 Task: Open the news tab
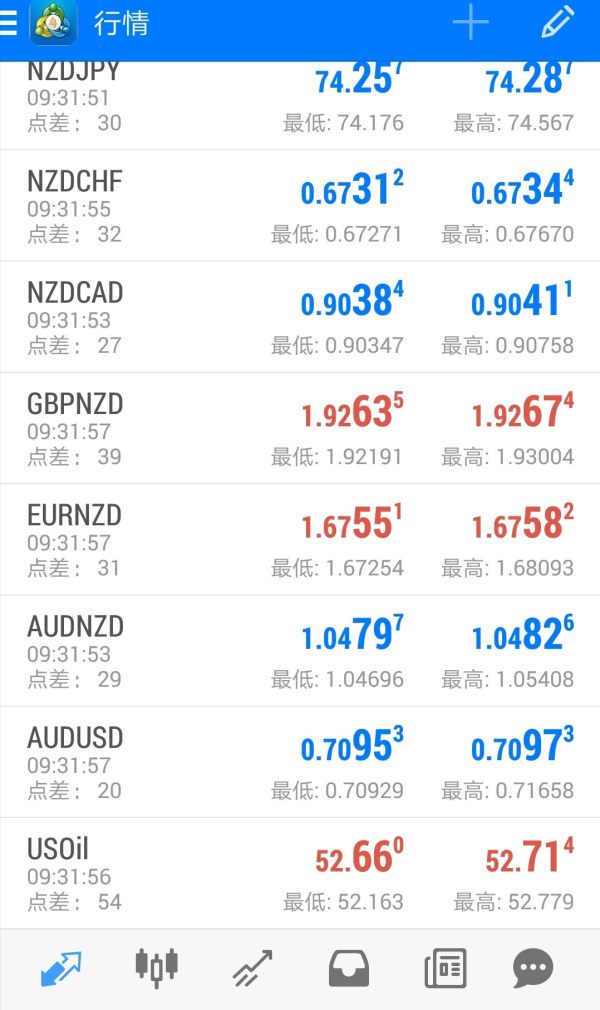pyautogui.click(x=445, y=968)
